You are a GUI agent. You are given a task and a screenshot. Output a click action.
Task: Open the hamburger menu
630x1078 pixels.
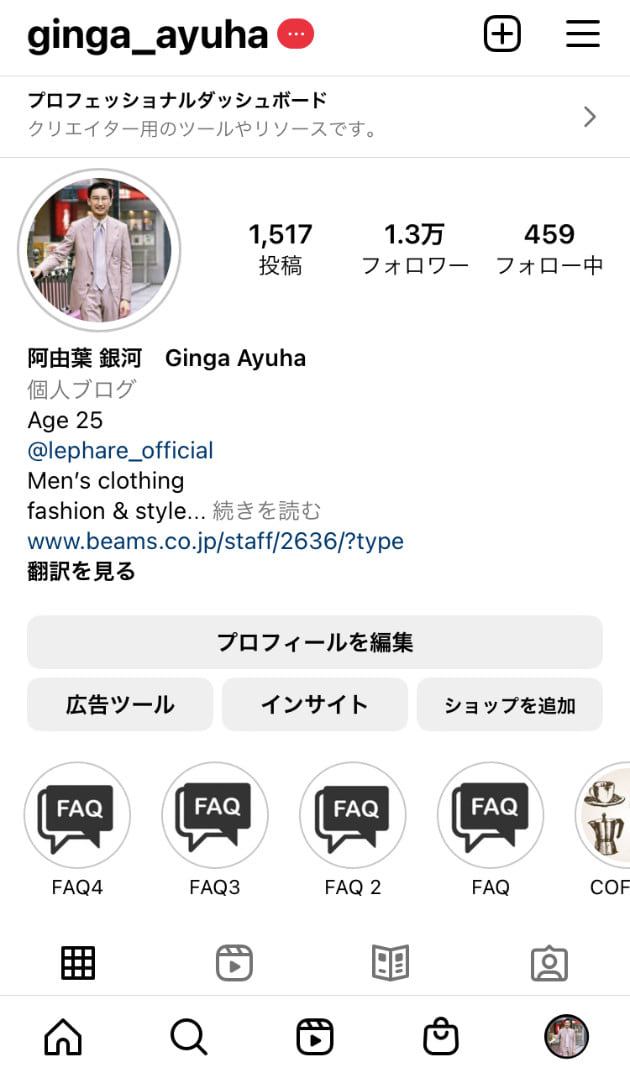pos(582,35)
